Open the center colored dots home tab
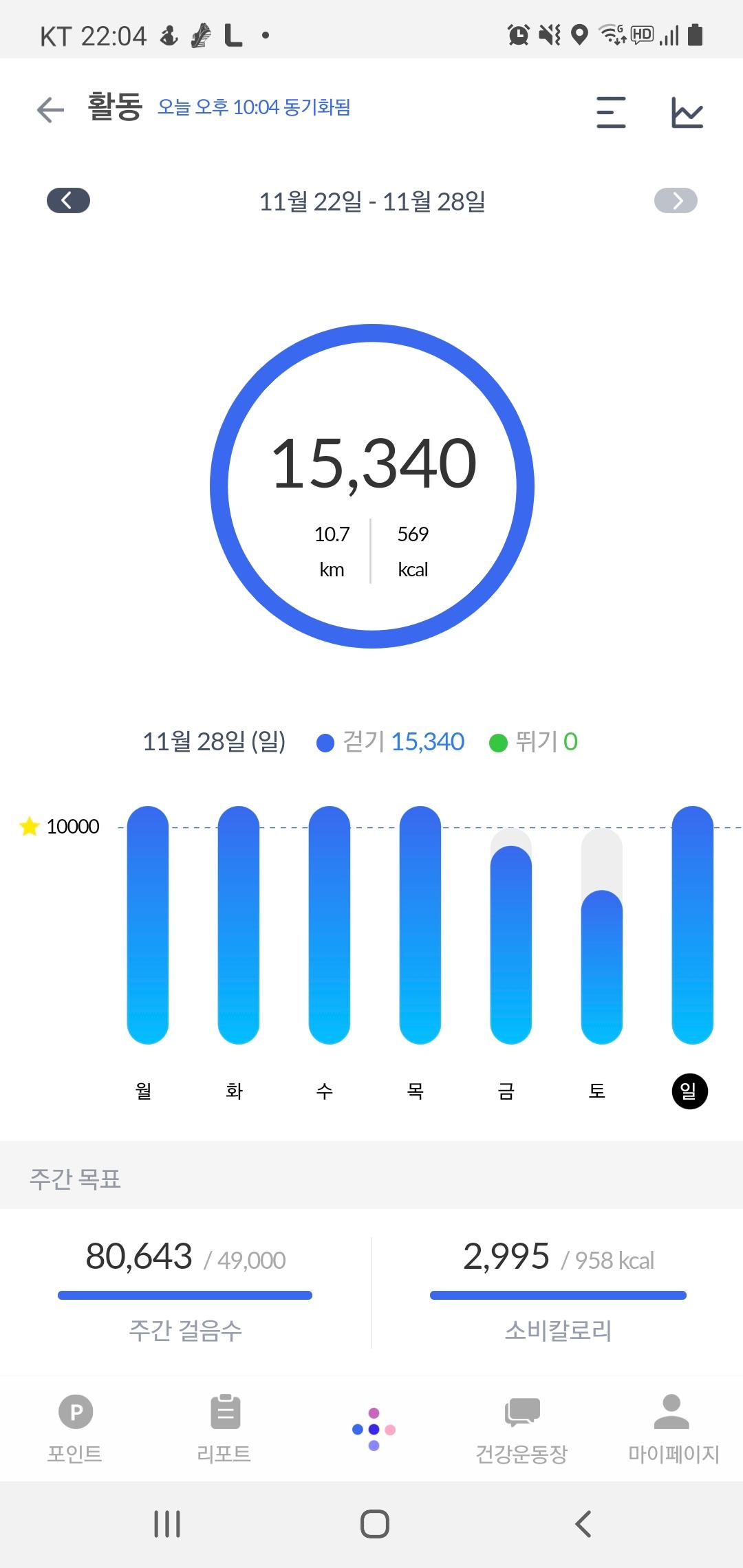This screenshot has height=1568, width=743. click(x=374, y=1429)
